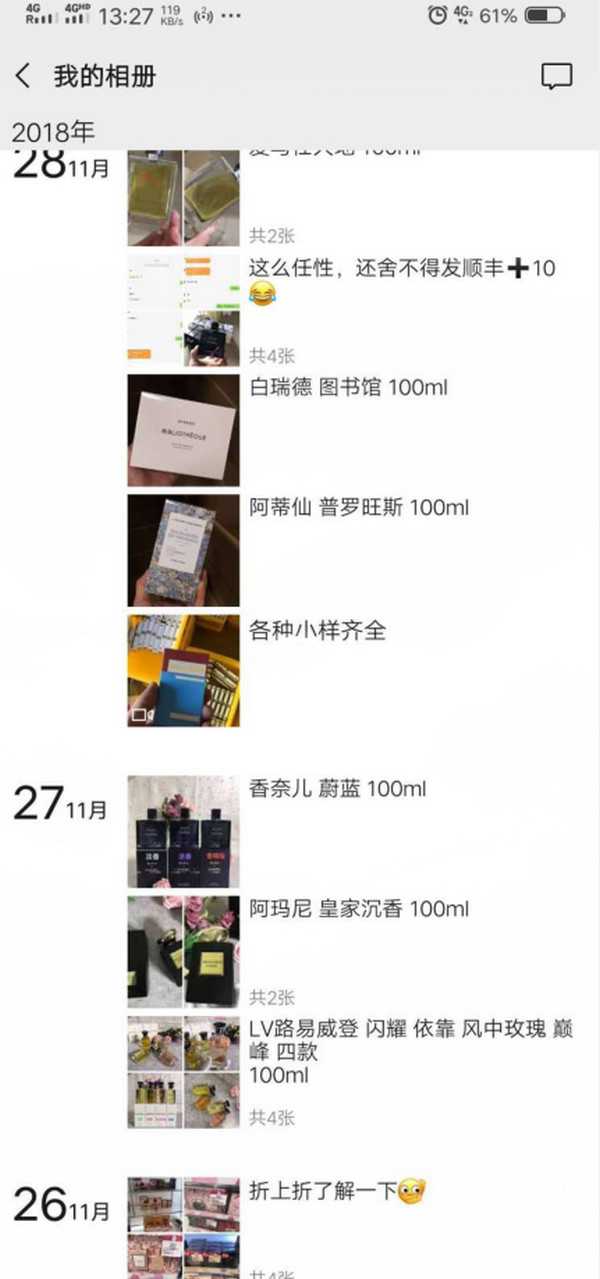Open the 香奈儿 蔚蓝 100ml post
The image size is (600, 1279).
[183, 832]
